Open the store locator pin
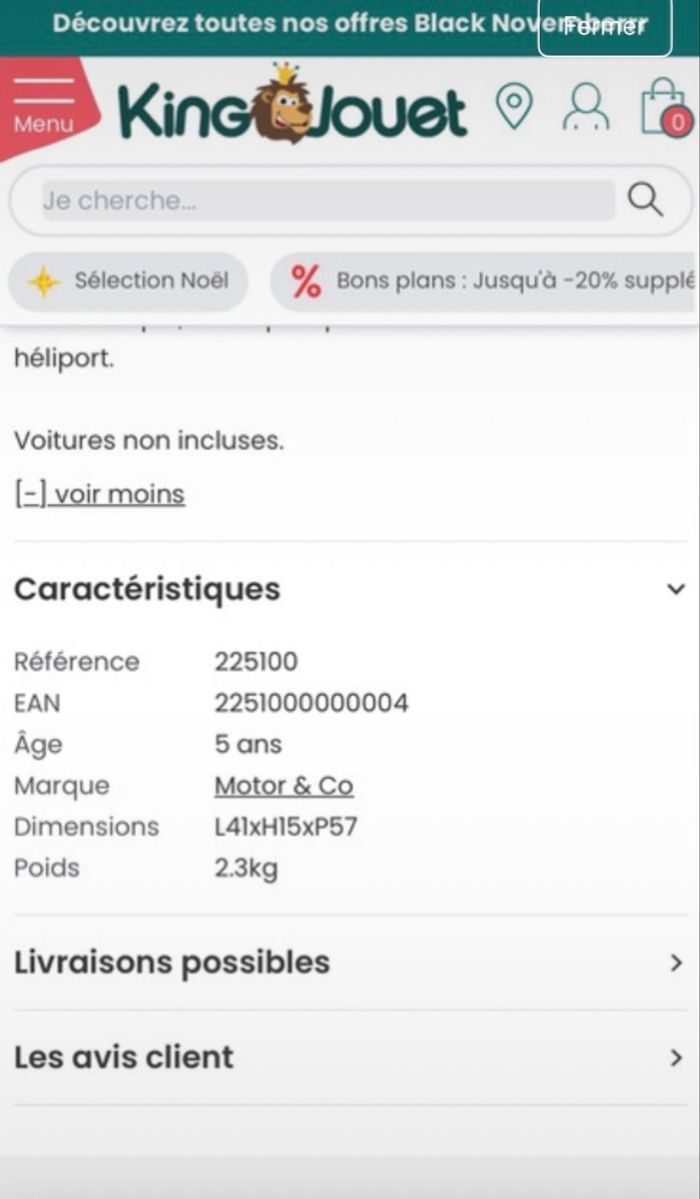This screenshot has width=700, height=1199. pos(514,106)
